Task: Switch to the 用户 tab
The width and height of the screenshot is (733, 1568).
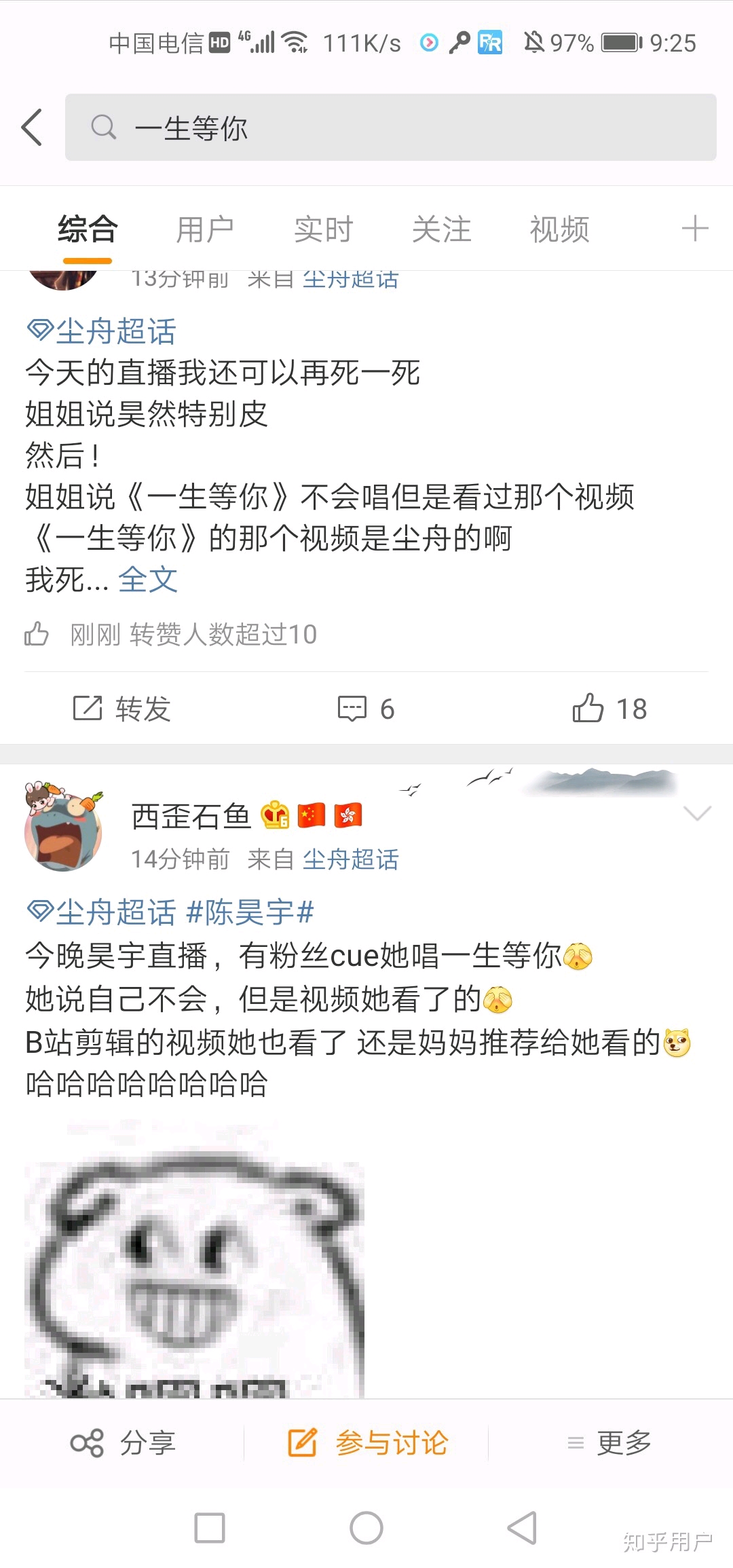Action: [204, 229]
